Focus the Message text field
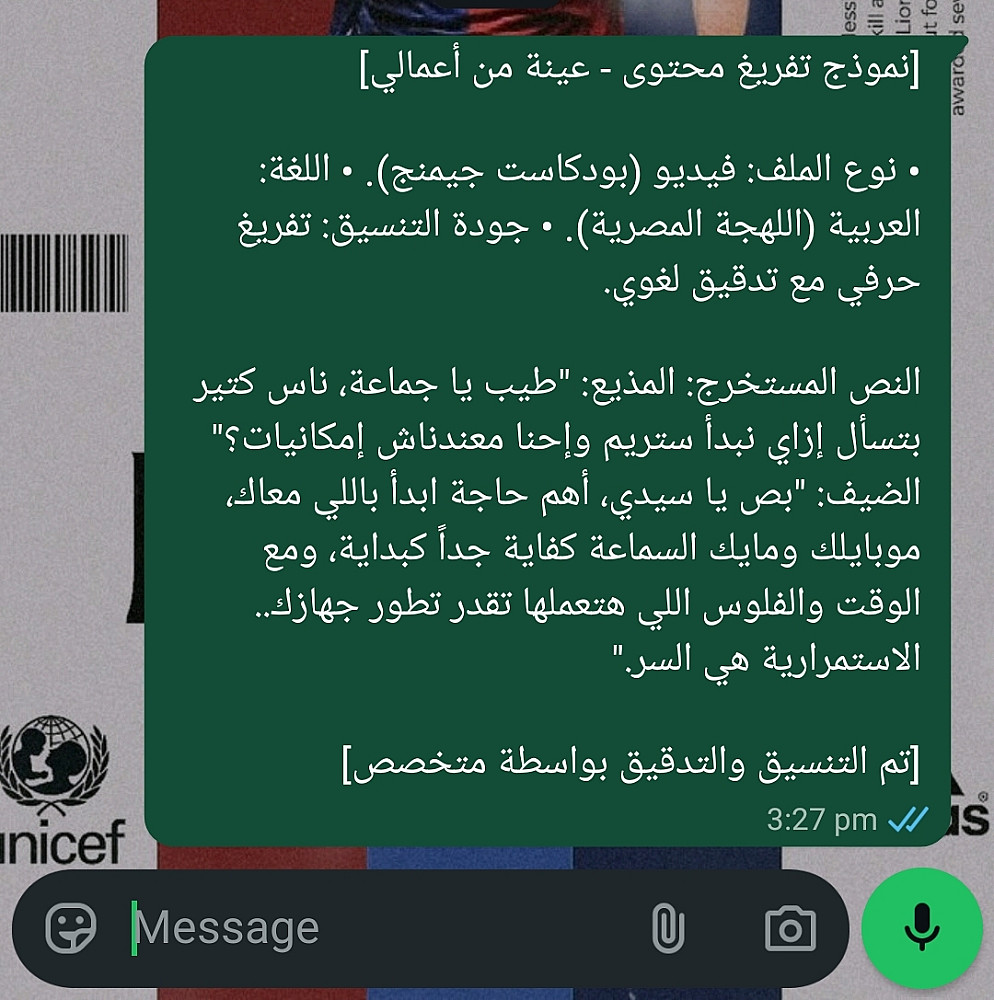The height and width of the screenshot is (1000, 994). click(x=380, y=929)
